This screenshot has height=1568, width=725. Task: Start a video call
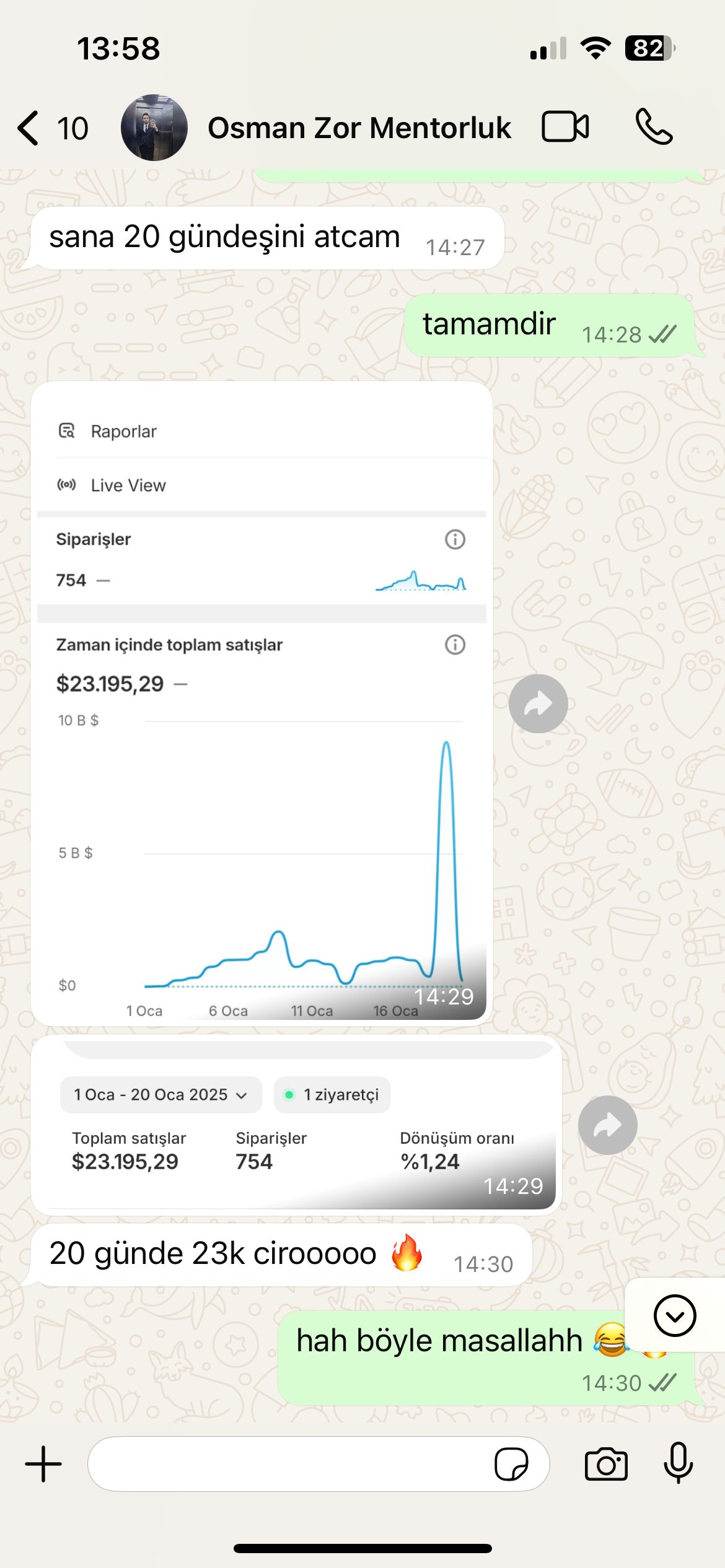tap(565, 127)
